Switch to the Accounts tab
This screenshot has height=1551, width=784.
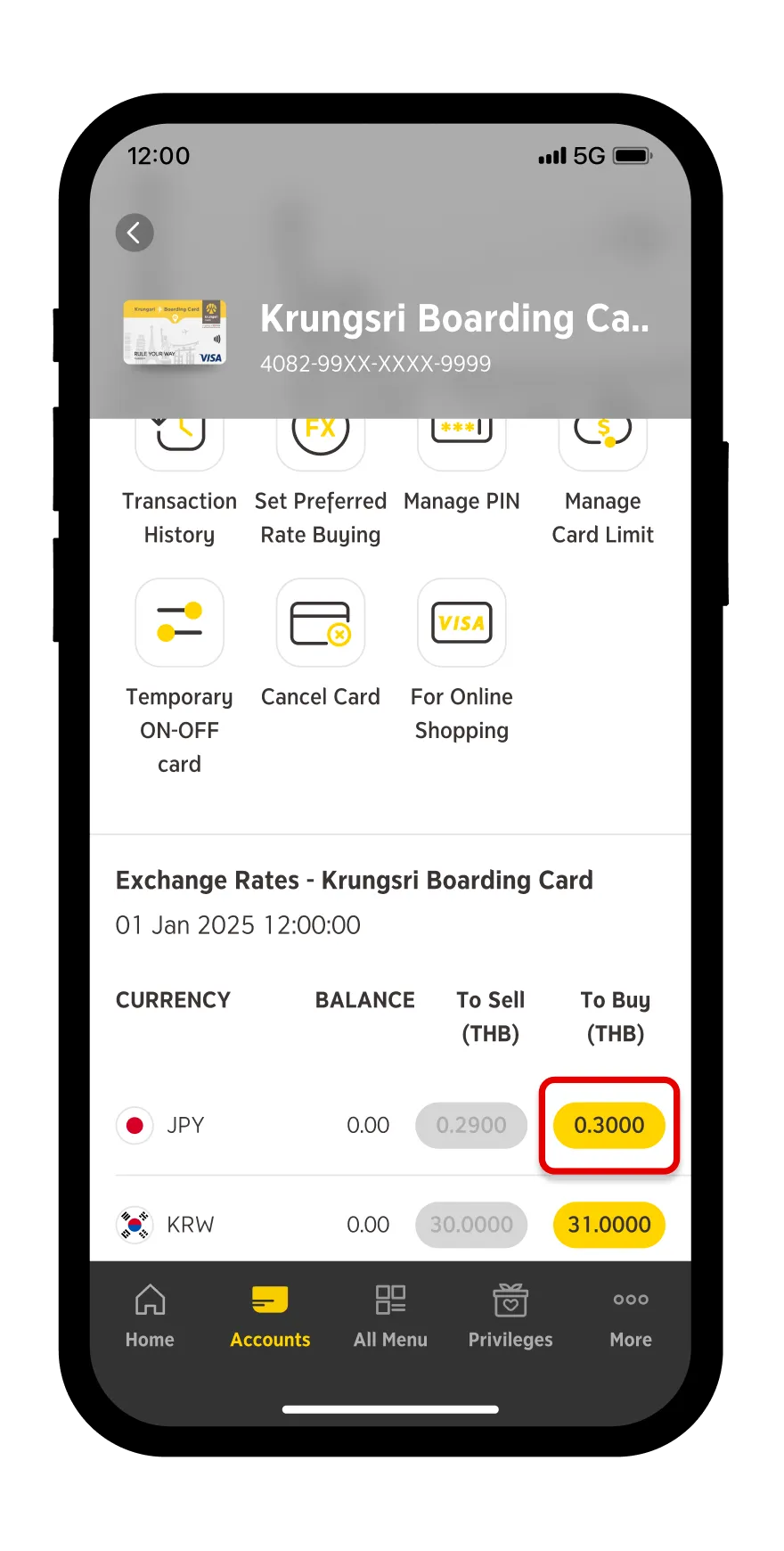pos(270,1317)
